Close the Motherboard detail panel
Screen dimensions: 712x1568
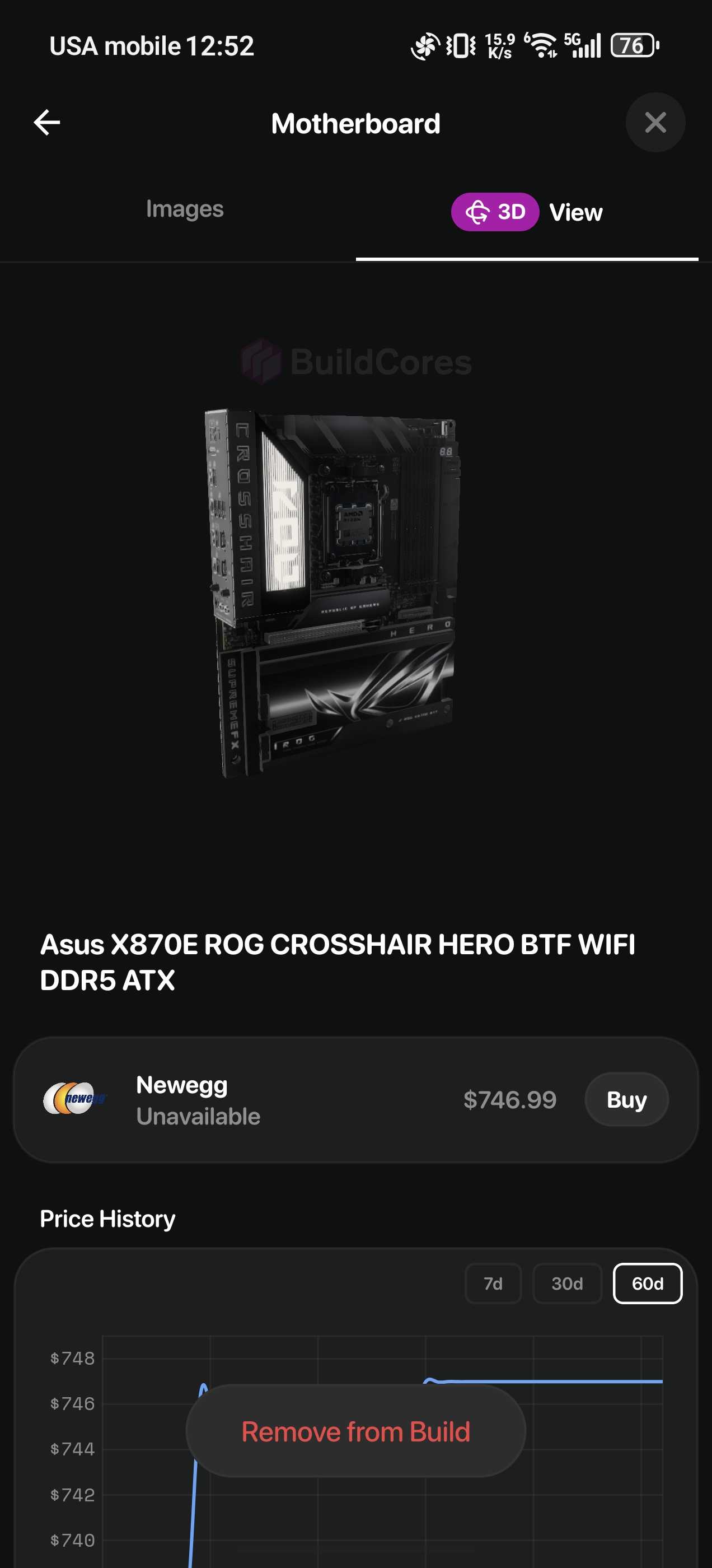coord(655,122)
